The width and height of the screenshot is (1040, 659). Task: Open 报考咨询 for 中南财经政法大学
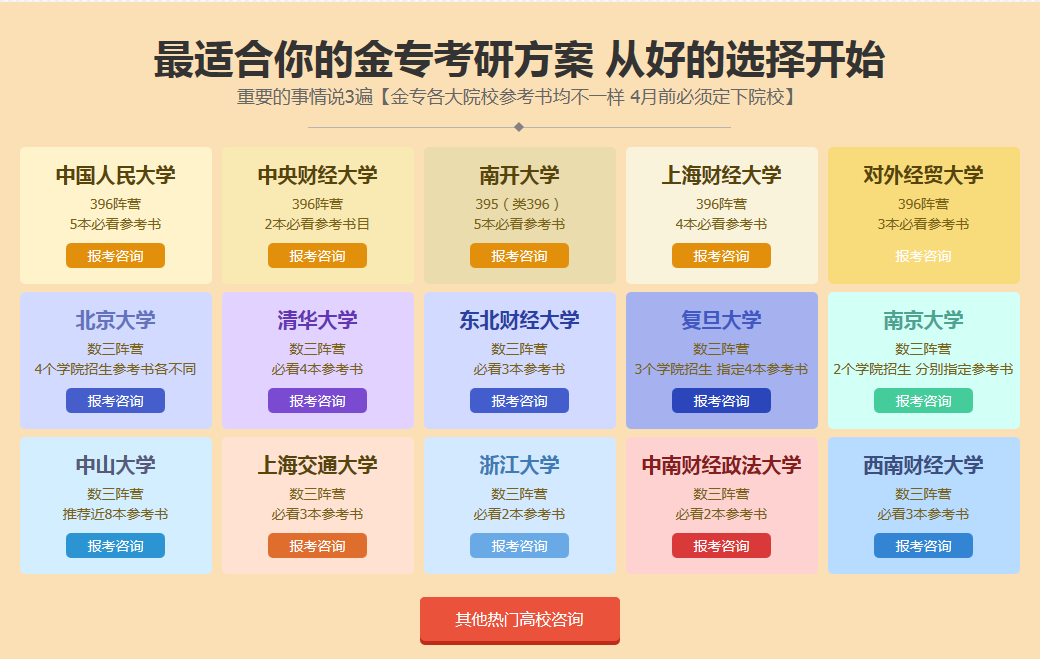721,546
